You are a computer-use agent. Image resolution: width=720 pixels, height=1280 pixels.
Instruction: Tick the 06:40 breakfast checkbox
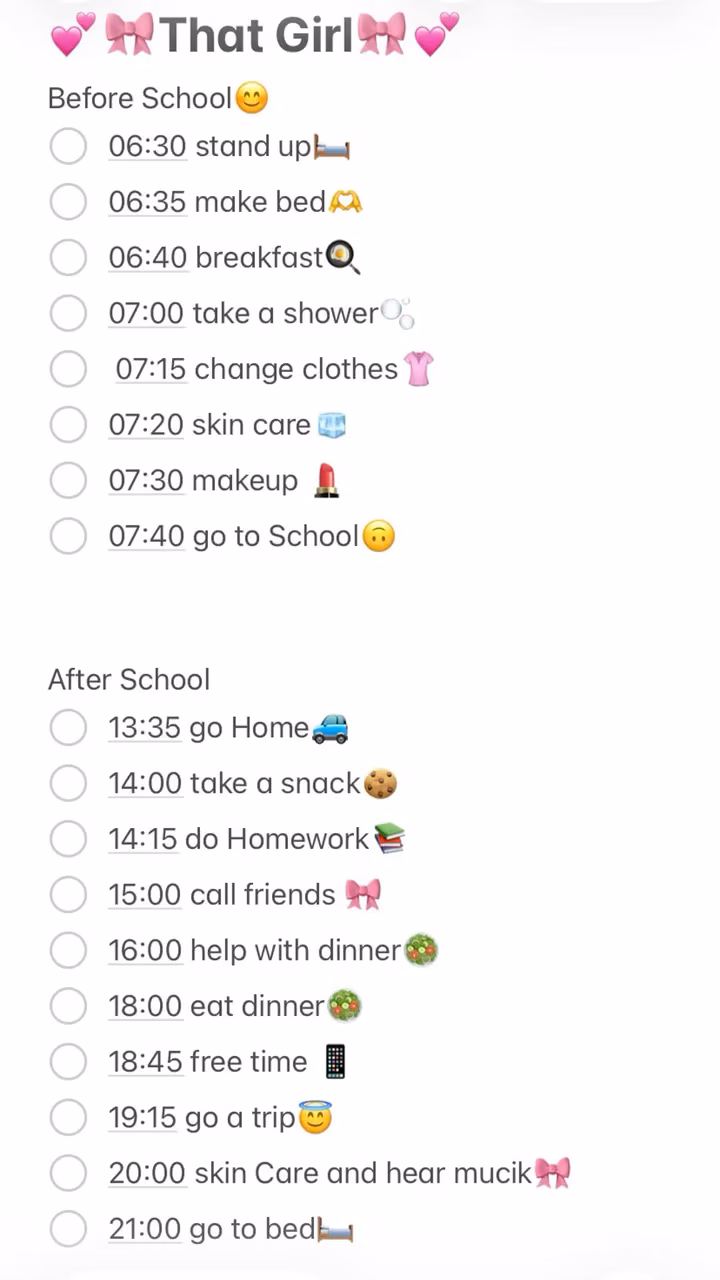(x=68, y=257)
